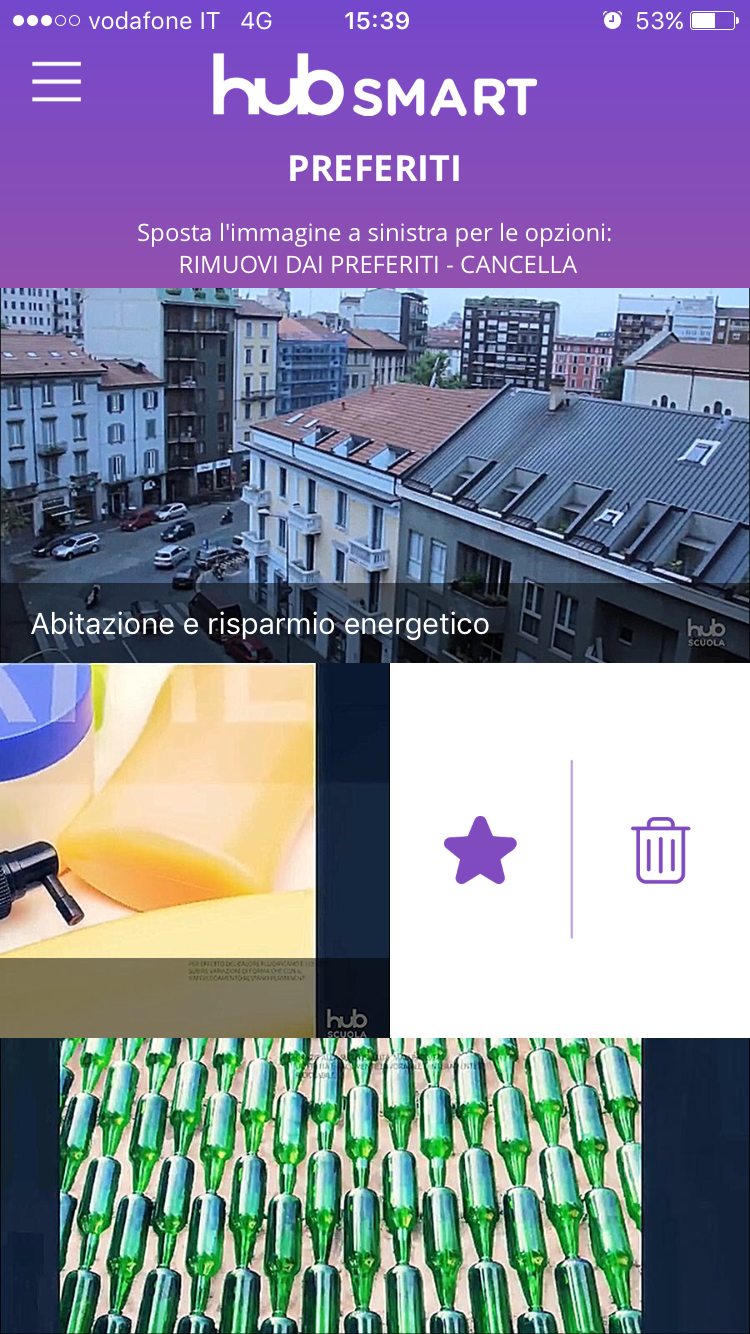750x1334 pixels.
Task: Delete the item with trash icon
Action: (661, 850)
